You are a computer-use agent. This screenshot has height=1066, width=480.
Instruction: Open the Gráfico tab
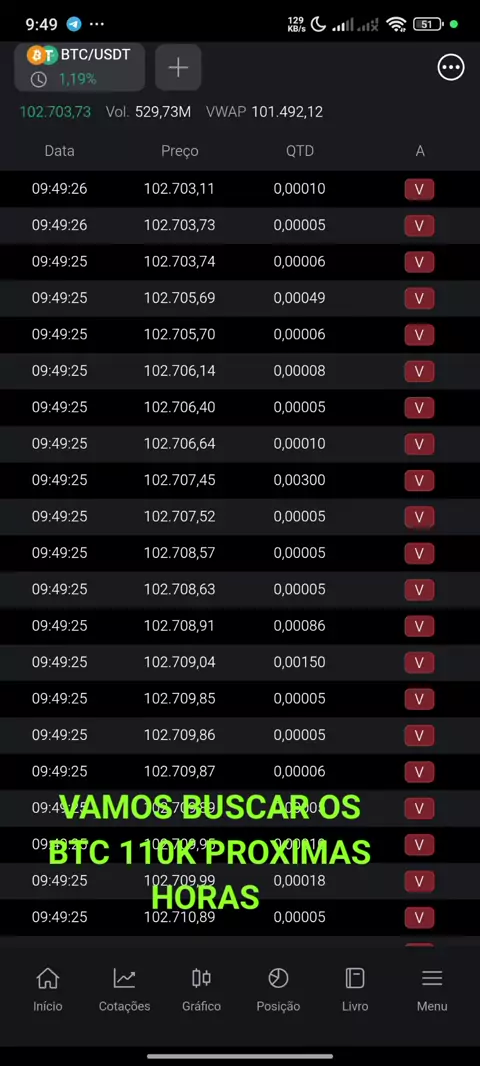click(201, 989)
